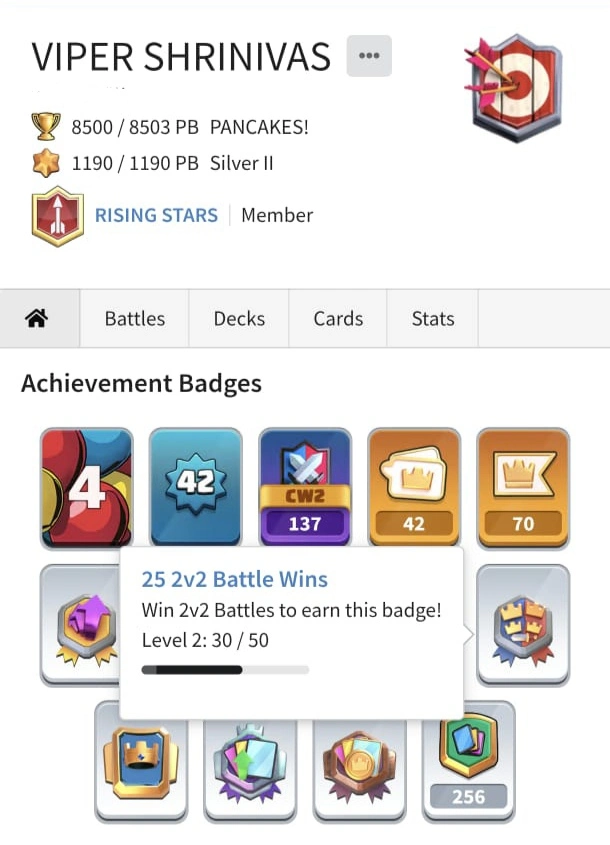Image resolution: width=610 pixels, height=845 pixels.
Task: Switch to the Stats tab
Action: pos(433,319)
